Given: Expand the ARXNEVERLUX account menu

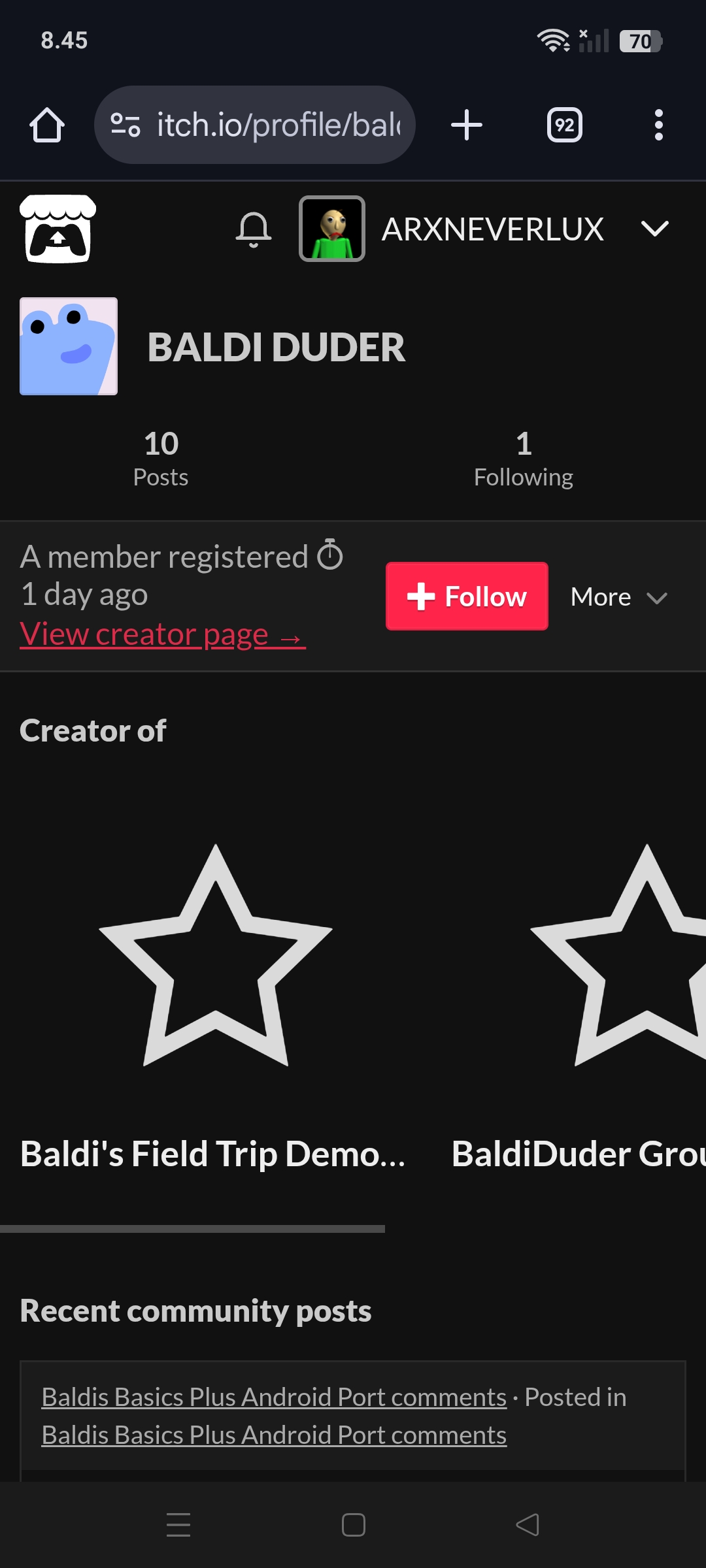Looking at the screenshot, I should point(654,229).
